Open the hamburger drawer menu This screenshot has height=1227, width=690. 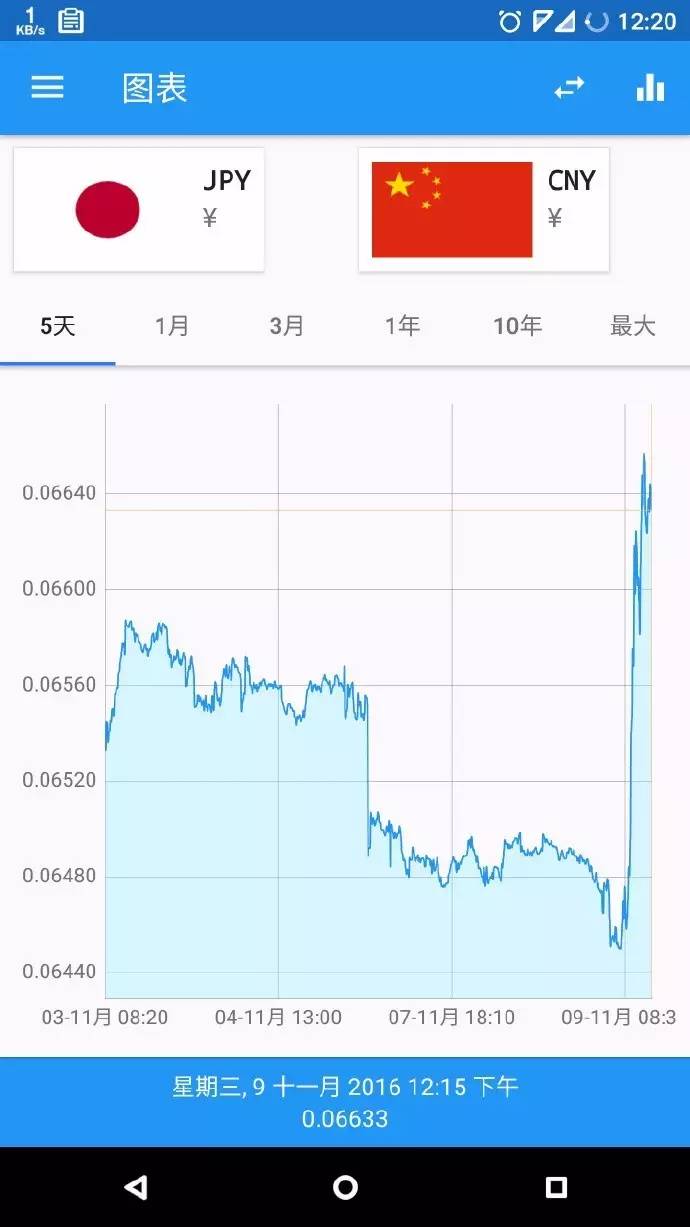point(47,87)
